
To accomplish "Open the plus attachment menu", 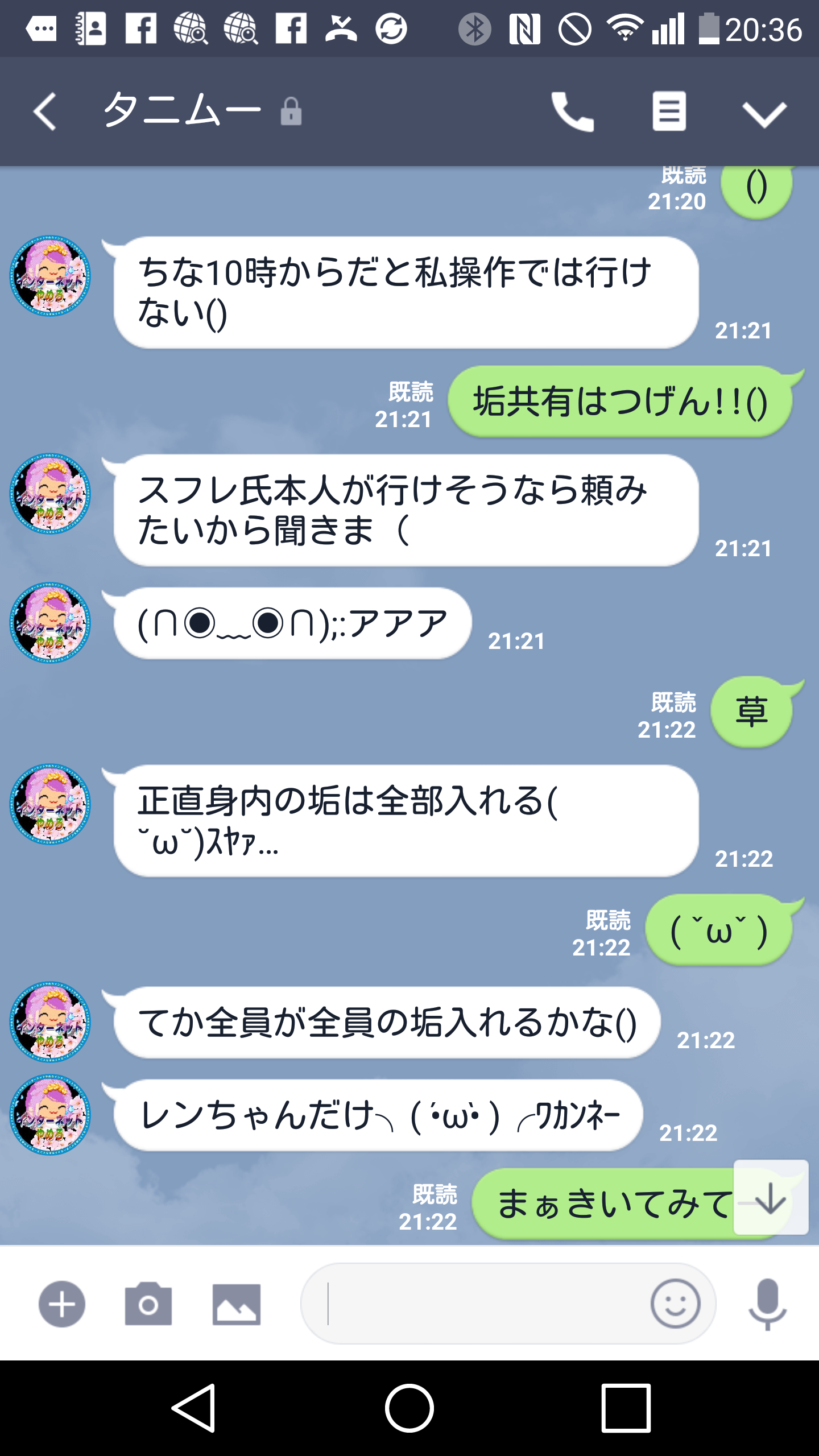I will 61,1304.
